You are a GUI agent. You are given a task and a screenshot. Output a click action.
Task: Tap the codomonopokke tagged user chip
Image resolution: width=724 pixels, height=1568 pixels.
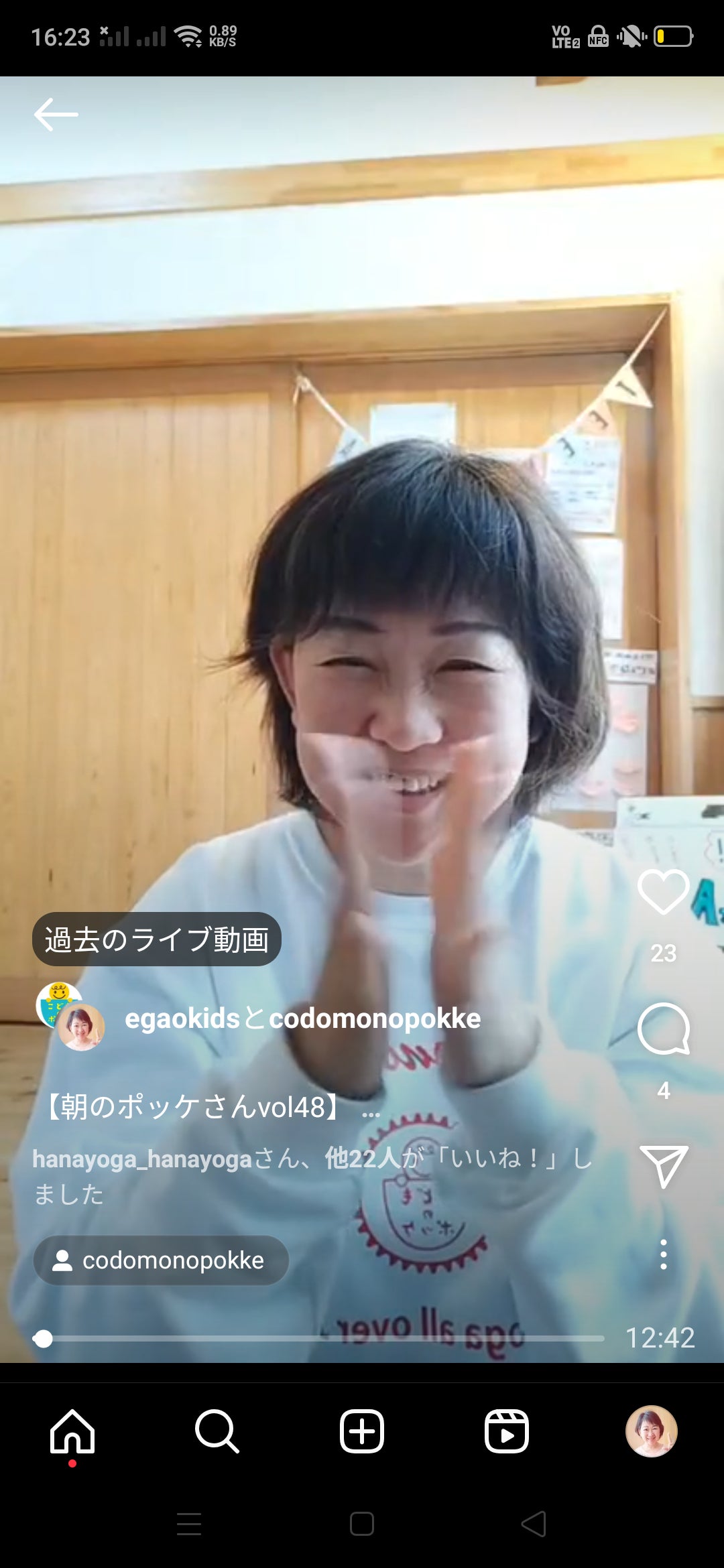(x=161, y=1260)
